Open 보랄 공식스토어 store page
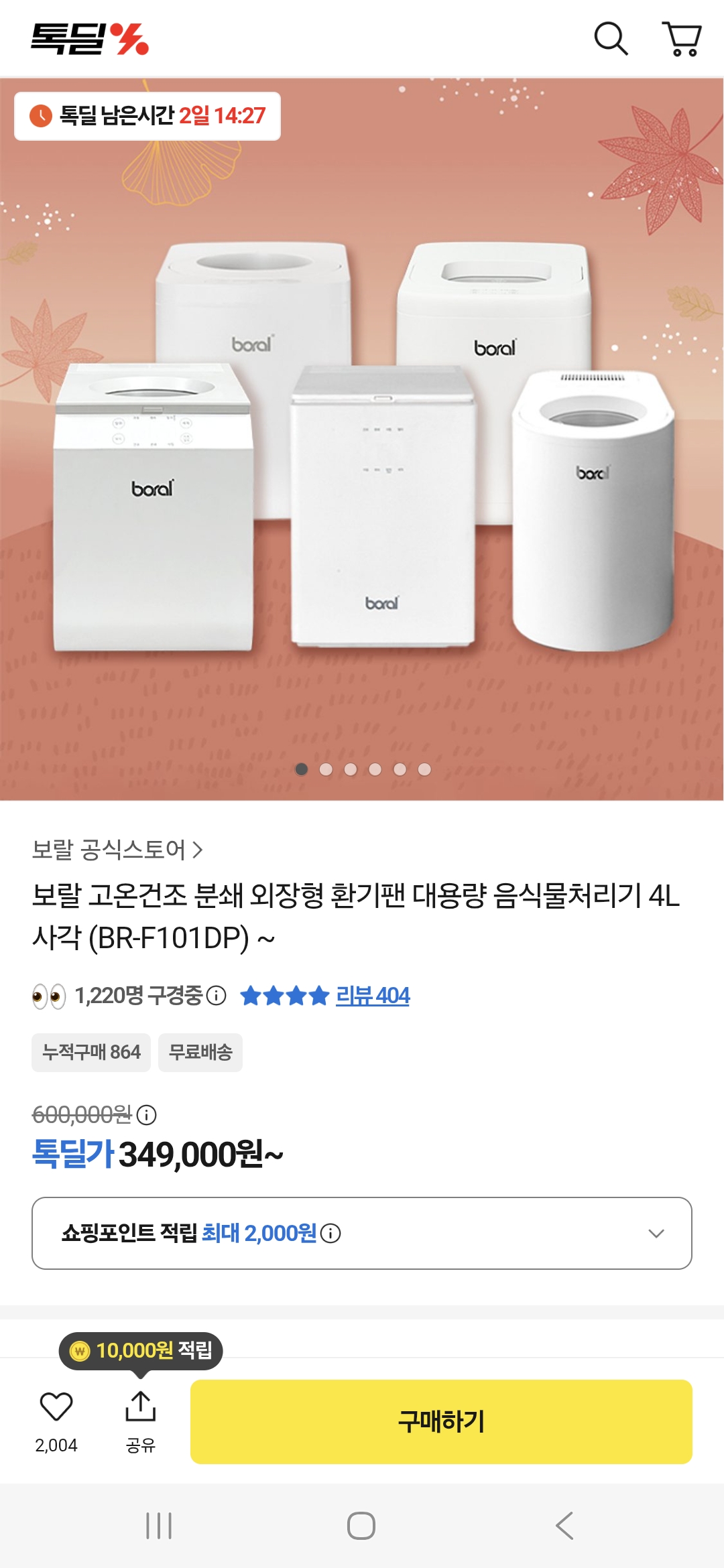This screenshot has width=724, height=1568. coord(117,850)
